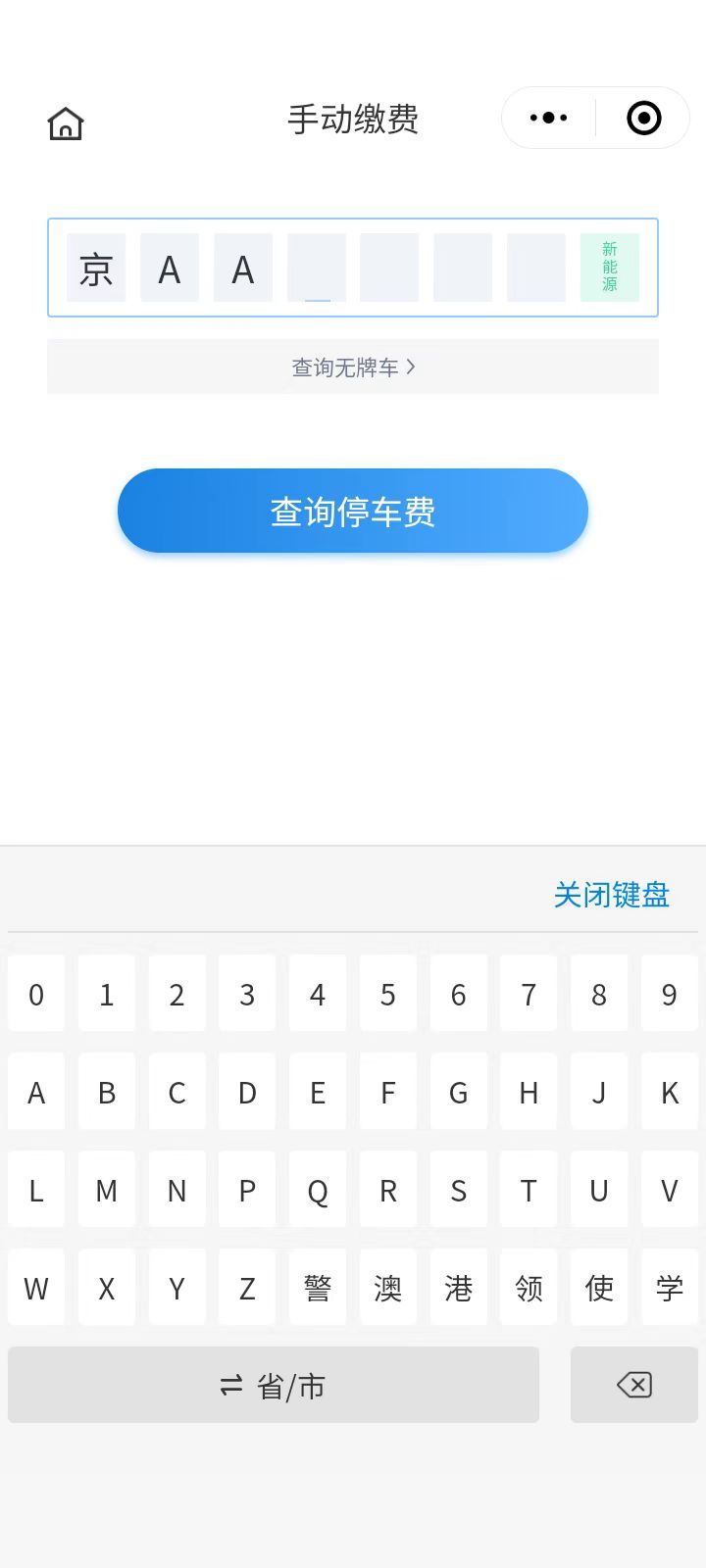Switch keyboard to 省/市 mode
Viewport: 706px width, 1568px height.
pos(274,1385)
